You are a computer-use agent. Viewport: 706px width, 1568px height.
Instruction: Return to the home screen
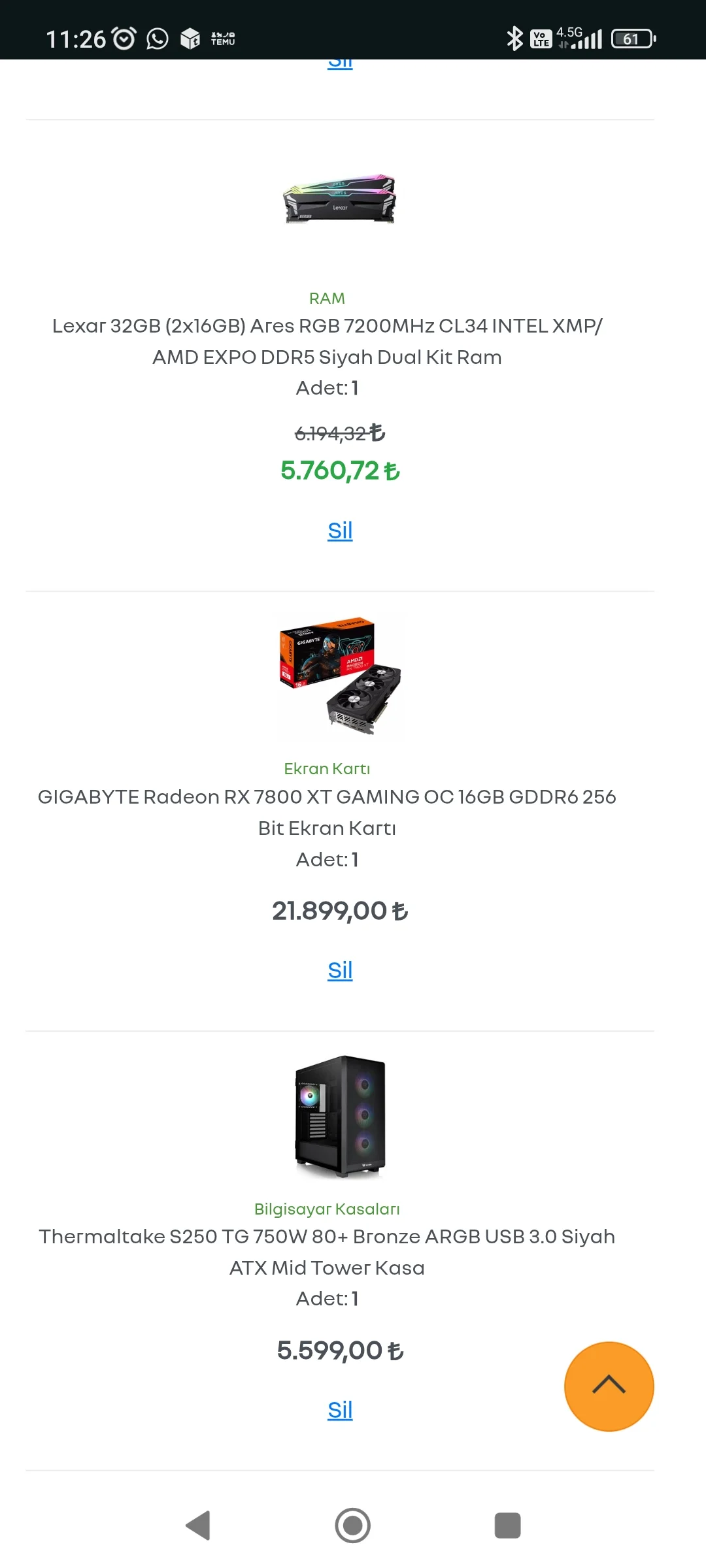(x=353, y=1526)
